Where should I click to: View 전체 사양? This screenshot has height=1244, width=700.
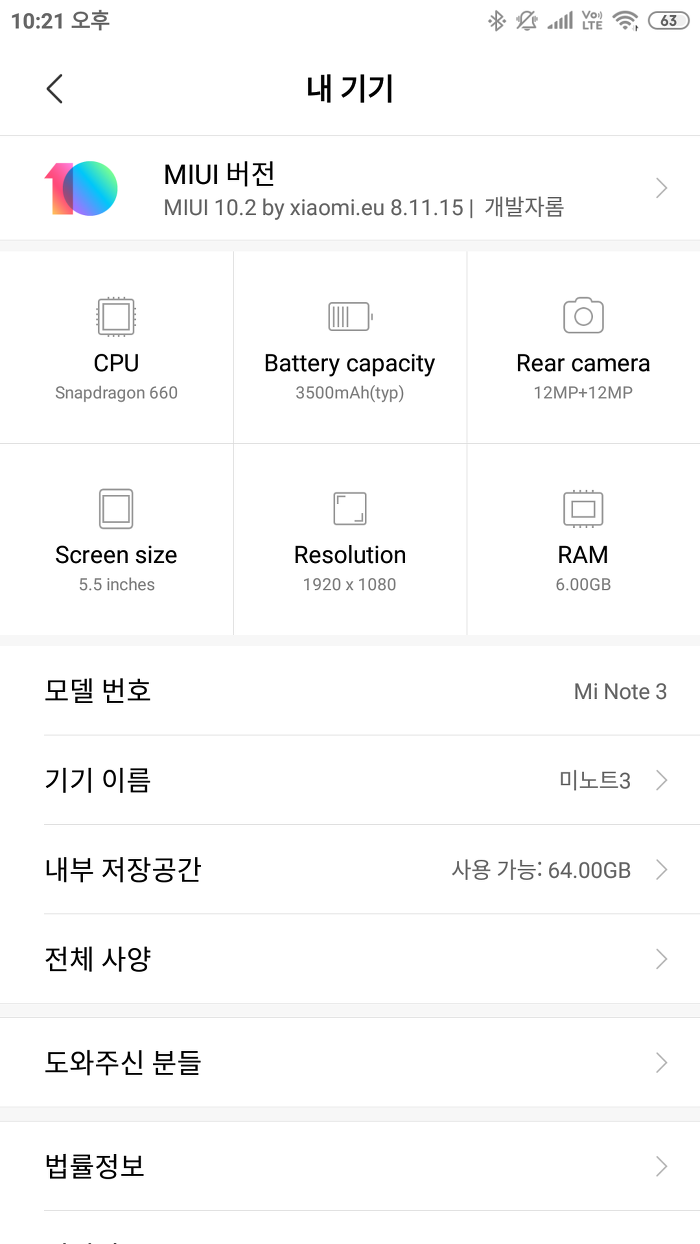(350, 959)
